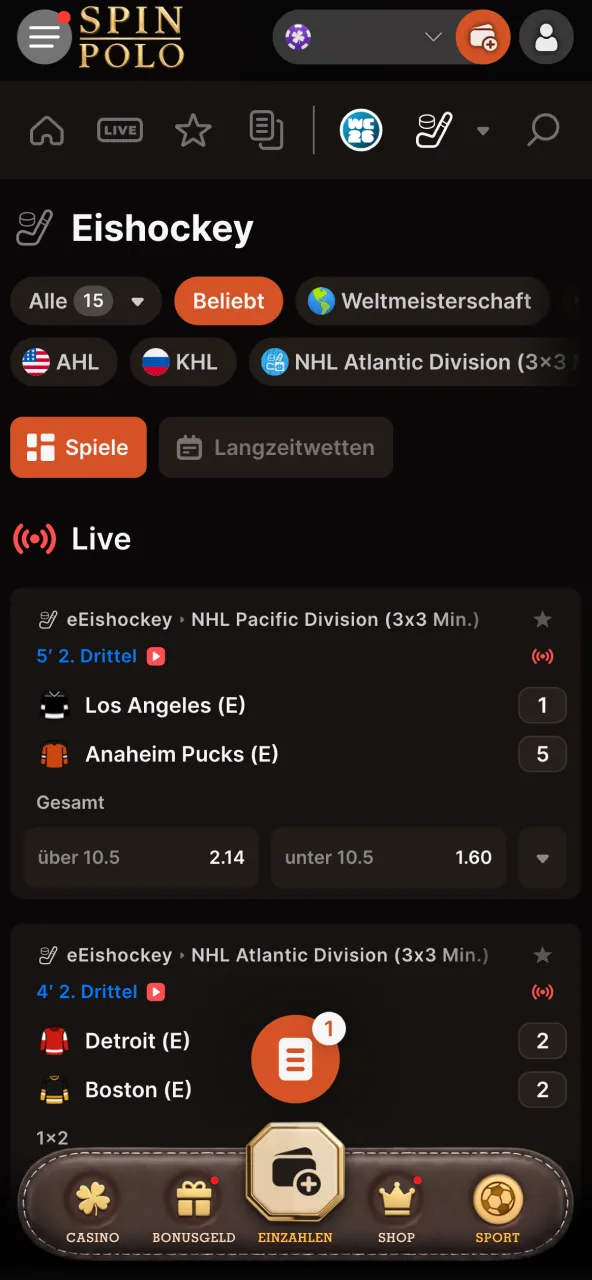Bet on über 10.5 at 2.14
592x1280 pixels.
[x=141, y=857]
